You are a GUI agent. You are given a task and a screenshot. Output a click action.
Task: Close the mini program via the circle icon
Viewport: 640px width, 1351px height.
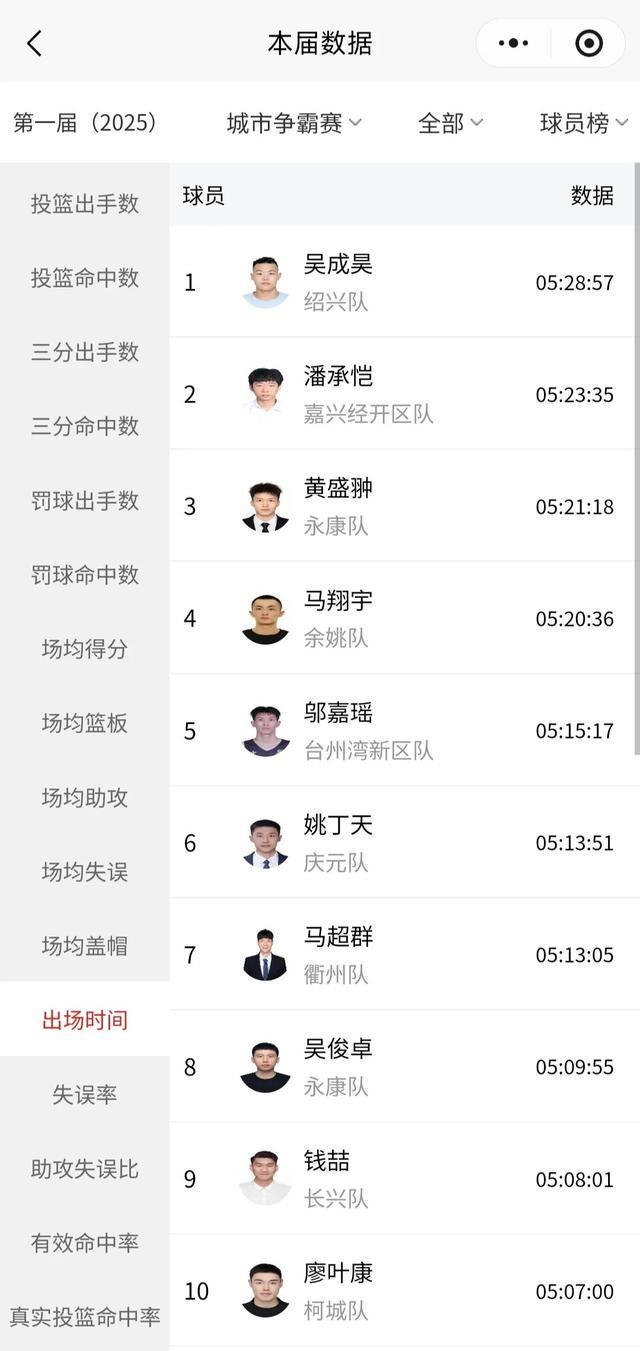(x=589, y=43)
